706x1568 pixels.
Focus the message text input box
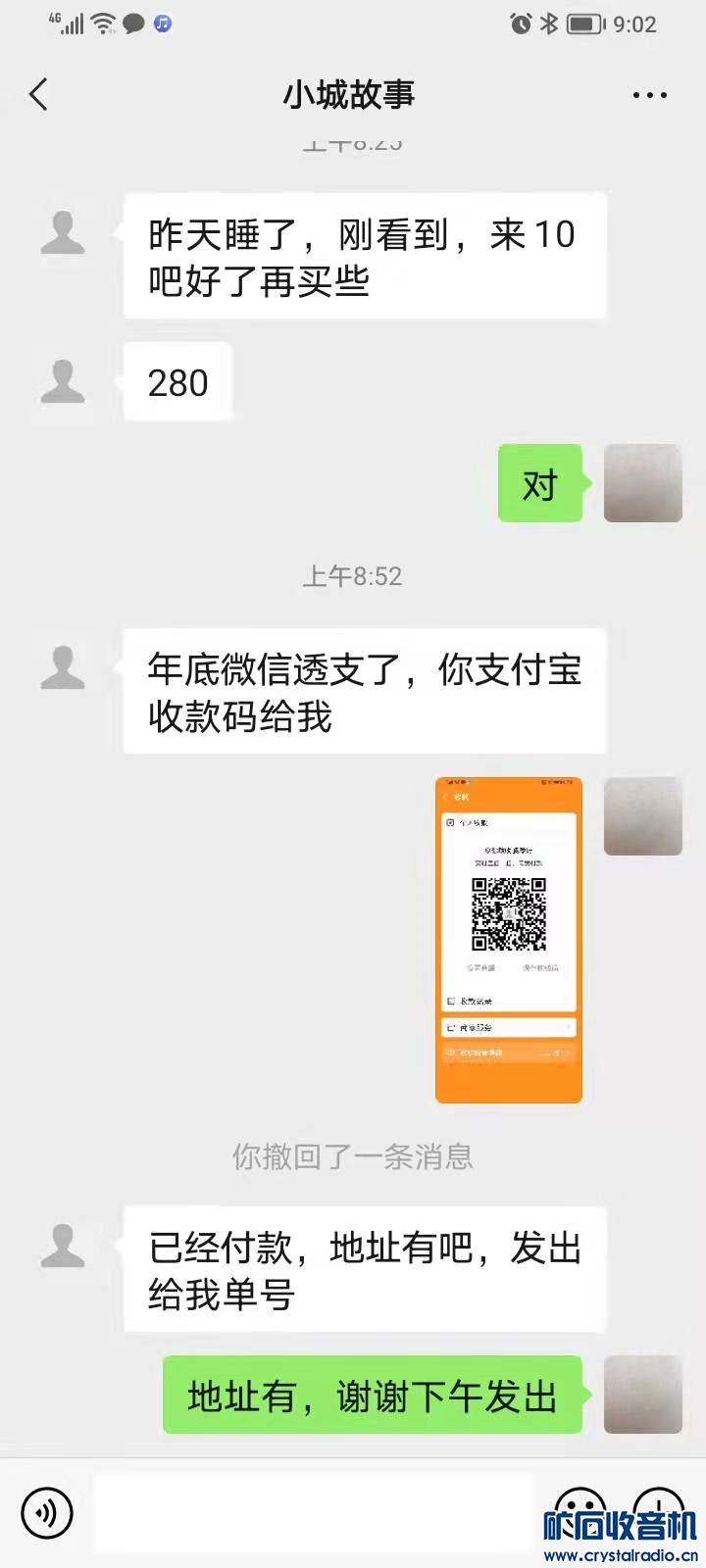point(314,1512)
